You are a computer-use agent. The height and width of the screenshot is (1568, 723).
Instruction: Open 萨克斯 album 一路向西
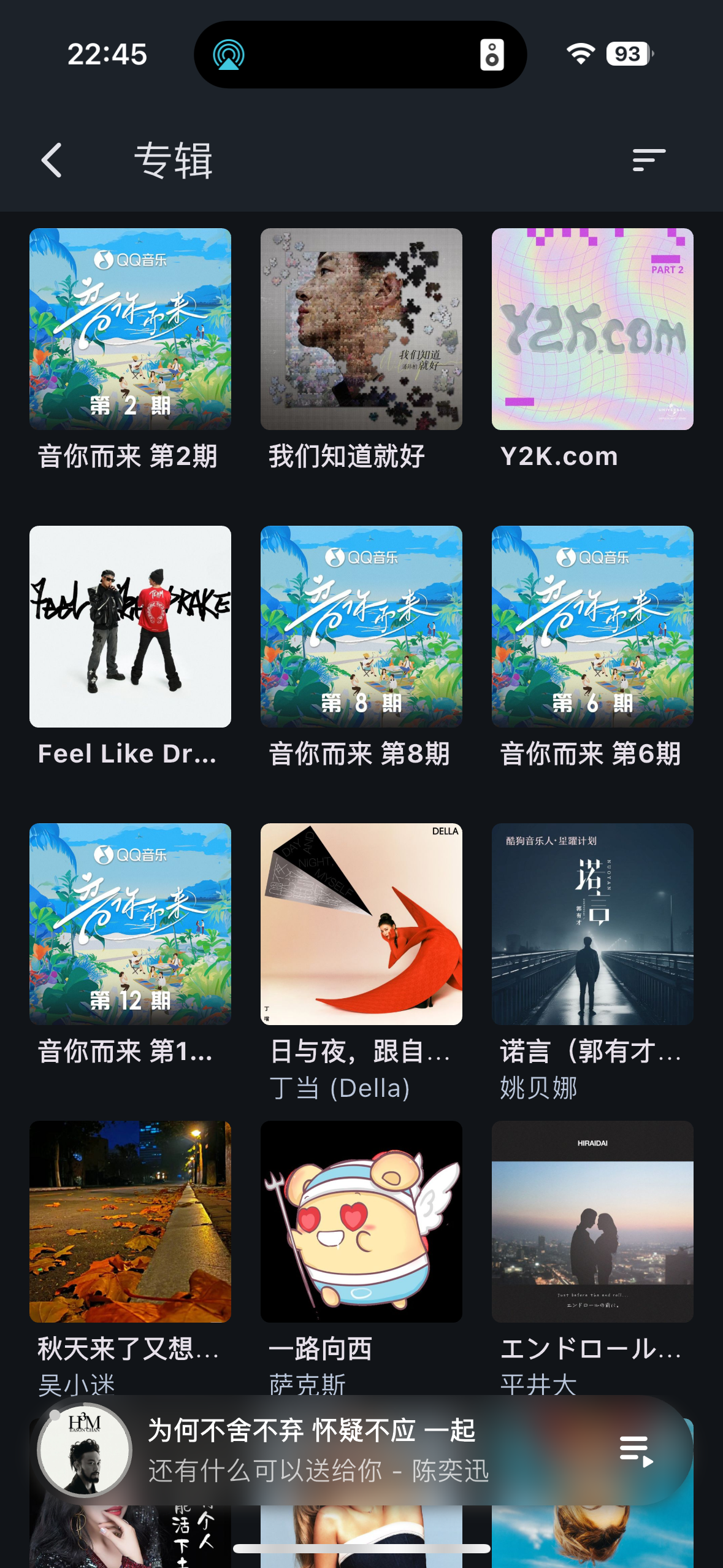coord(361,1221)
